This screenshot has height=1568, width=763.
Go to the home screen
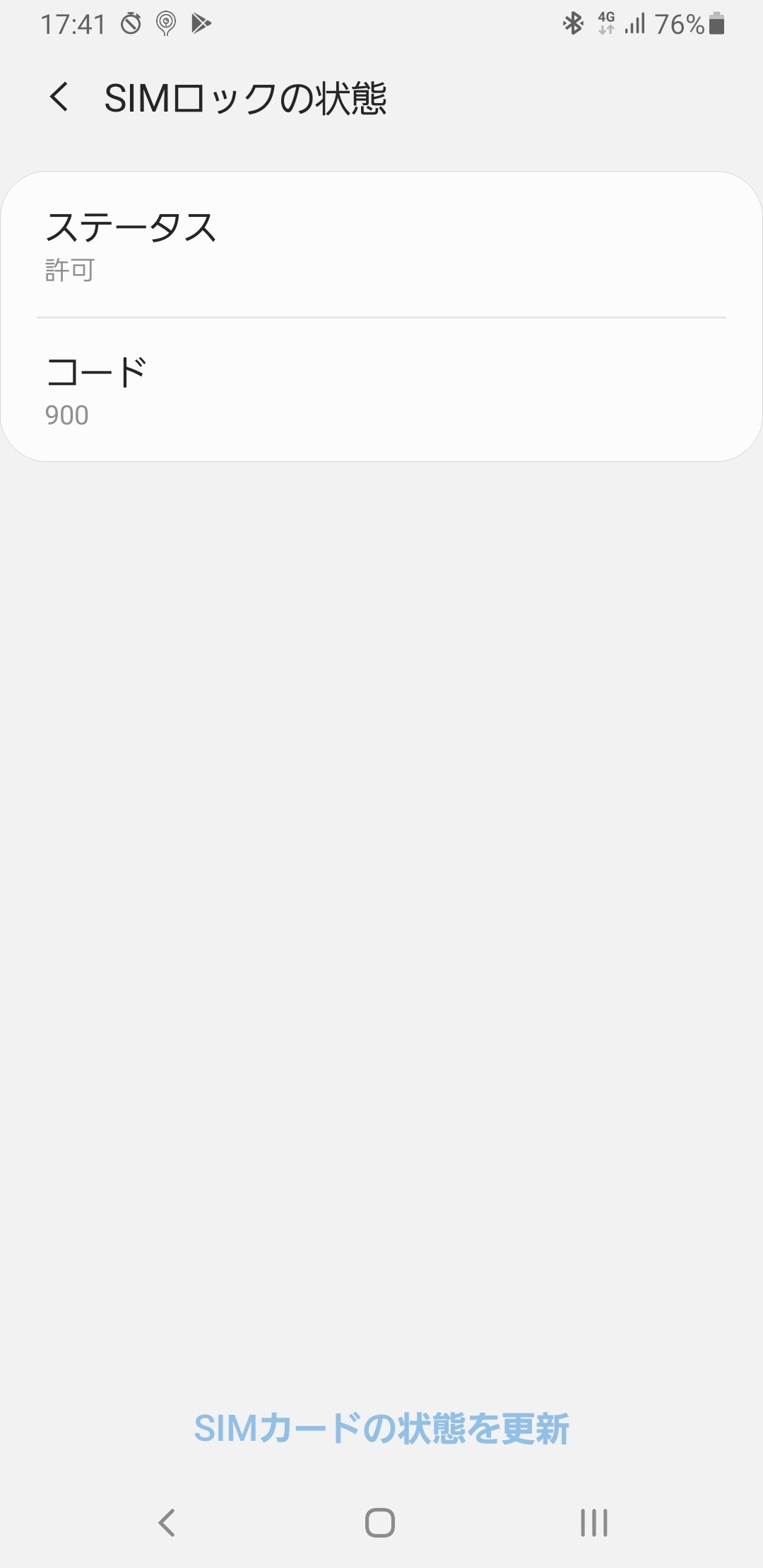tap(380, 1523)
